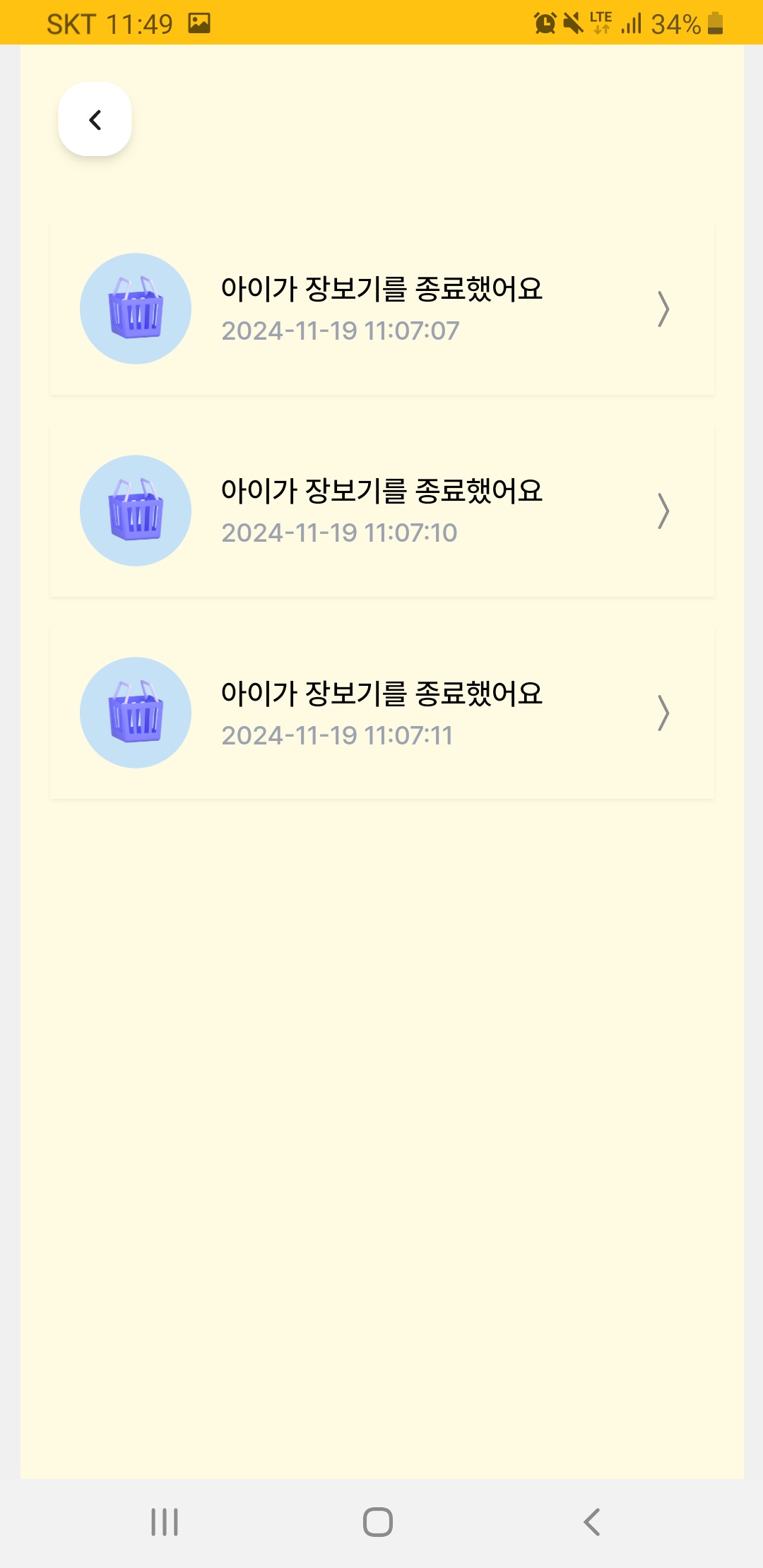Open the notification dated 2024-11-19 11:07:11
Viewport: 763px width, 1568px height.
(x=381, y=713)
